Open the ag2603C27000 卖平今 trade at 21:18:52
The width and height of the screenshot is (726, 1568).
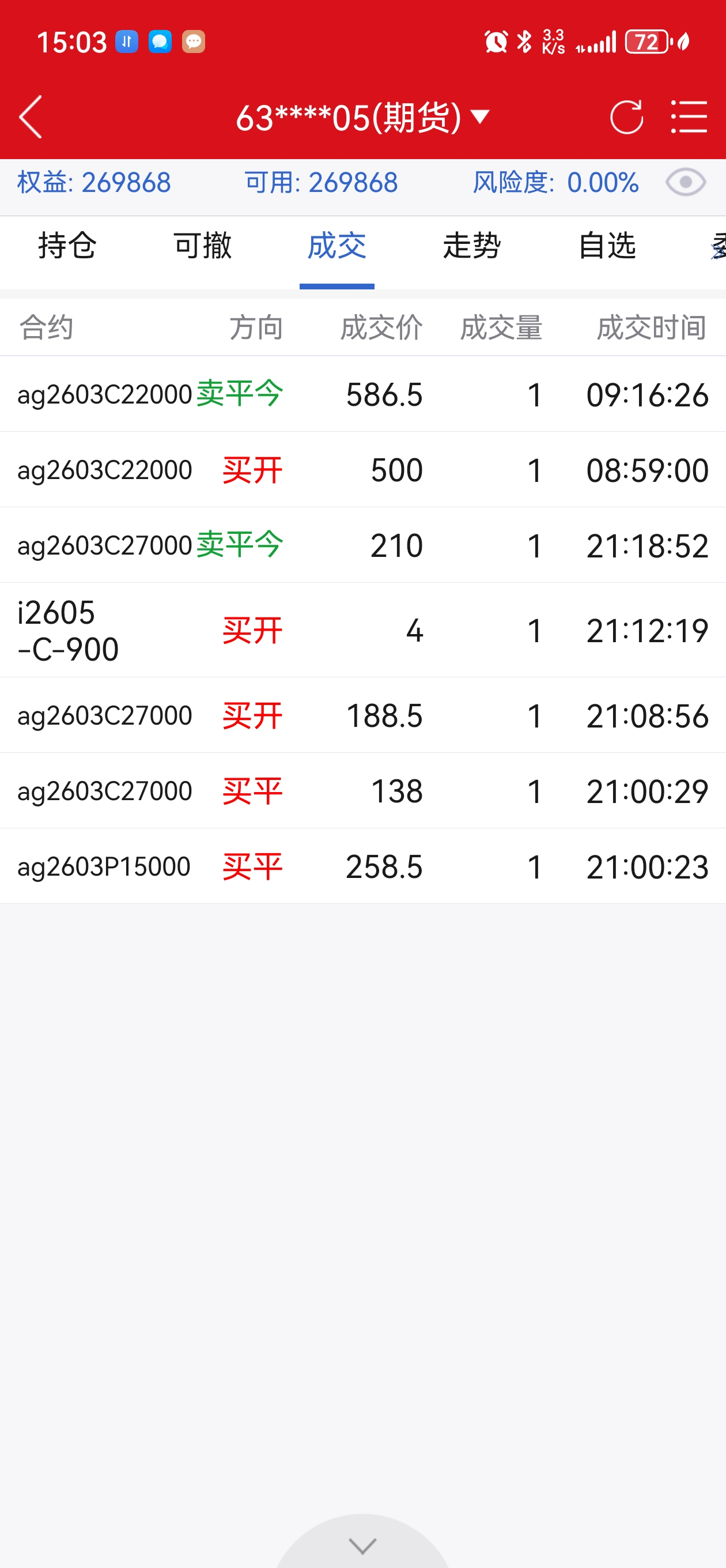coord(362,545)
